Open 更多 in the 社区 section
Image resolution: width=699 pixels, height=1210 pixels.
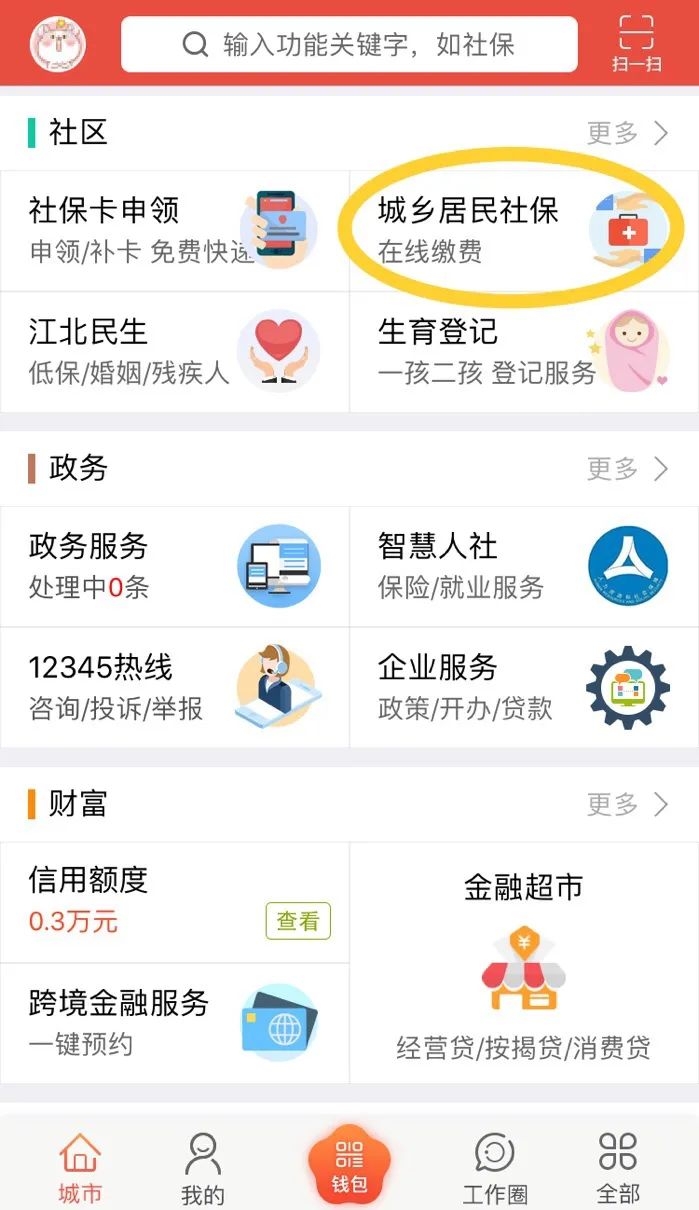tap(627, 133)
